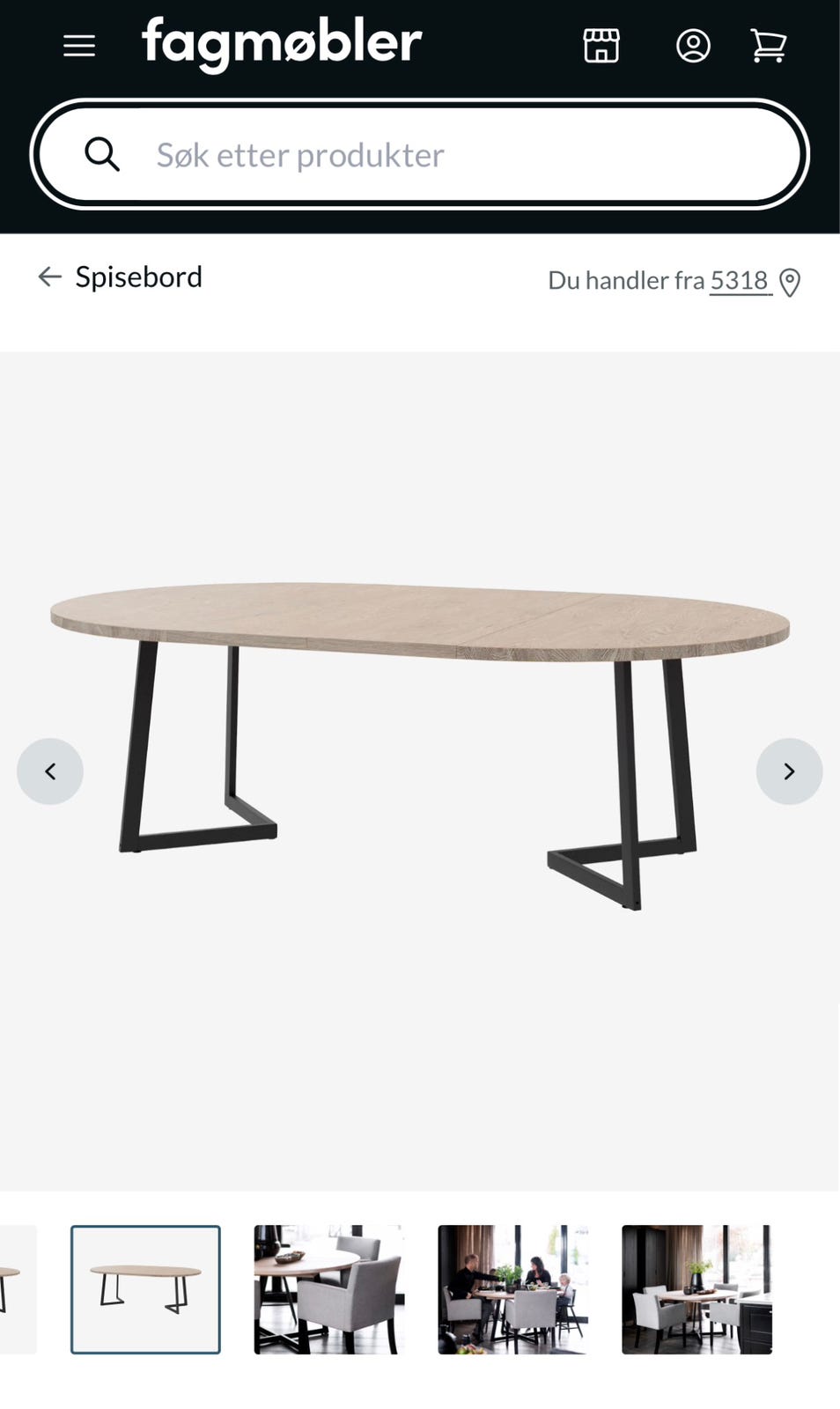
Task: Select the highlighted table-only thumbnail
Action: click(146, 1289)
